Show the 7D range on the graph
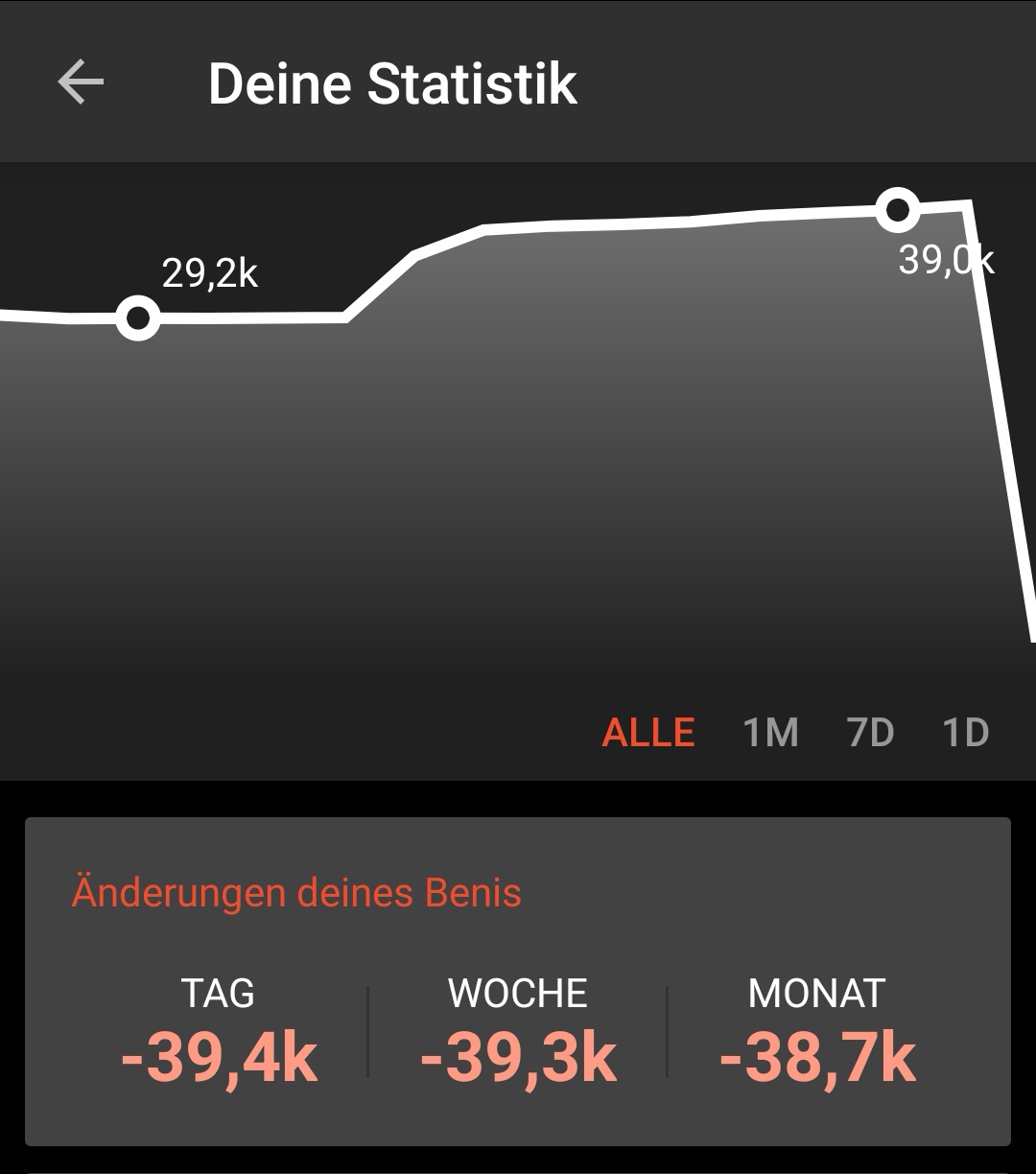This screenshot has height=1174, width=1036. pos(871,733)
